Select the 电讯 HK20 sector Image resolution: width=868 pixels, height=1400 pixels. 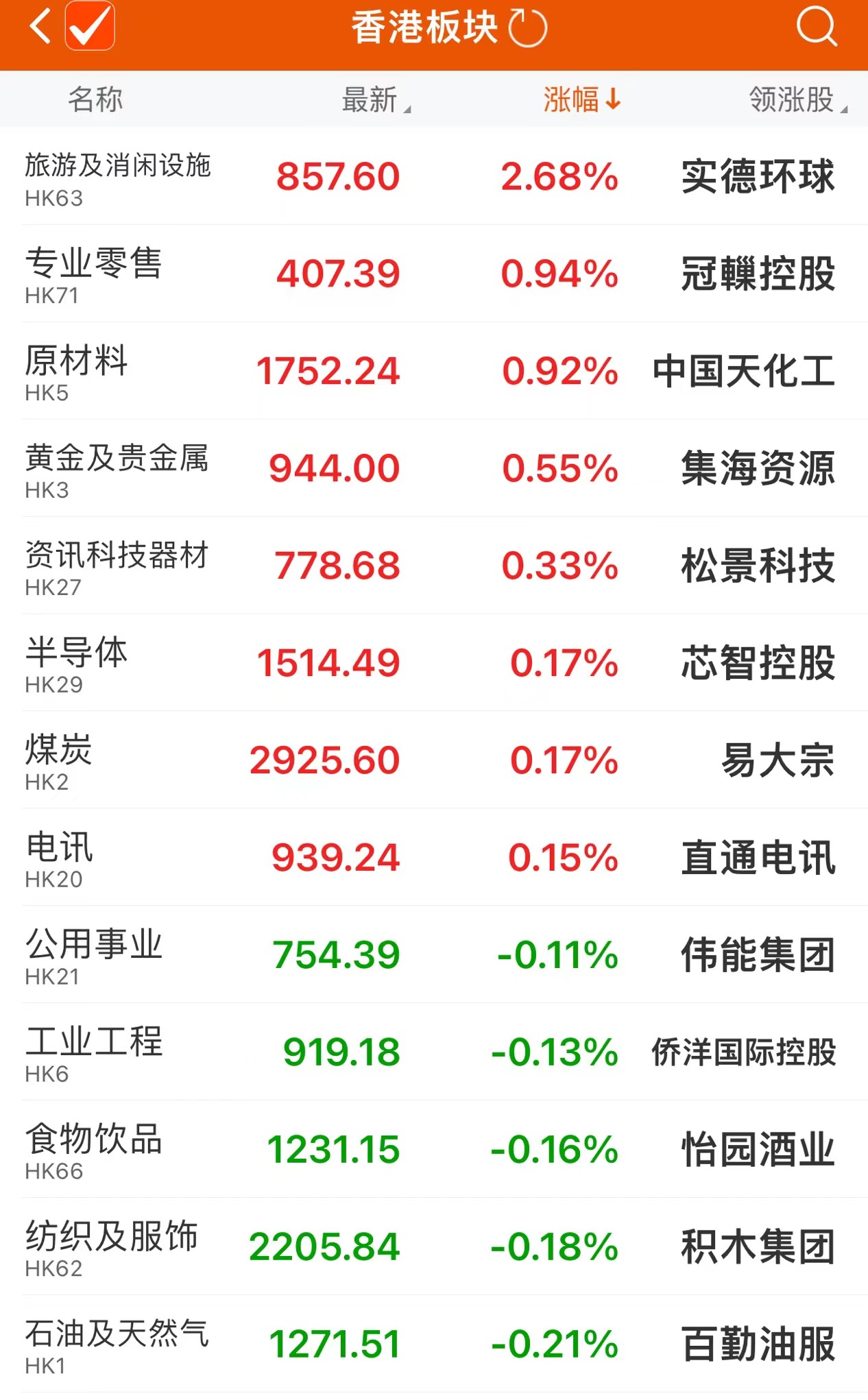tap(59, 858)
